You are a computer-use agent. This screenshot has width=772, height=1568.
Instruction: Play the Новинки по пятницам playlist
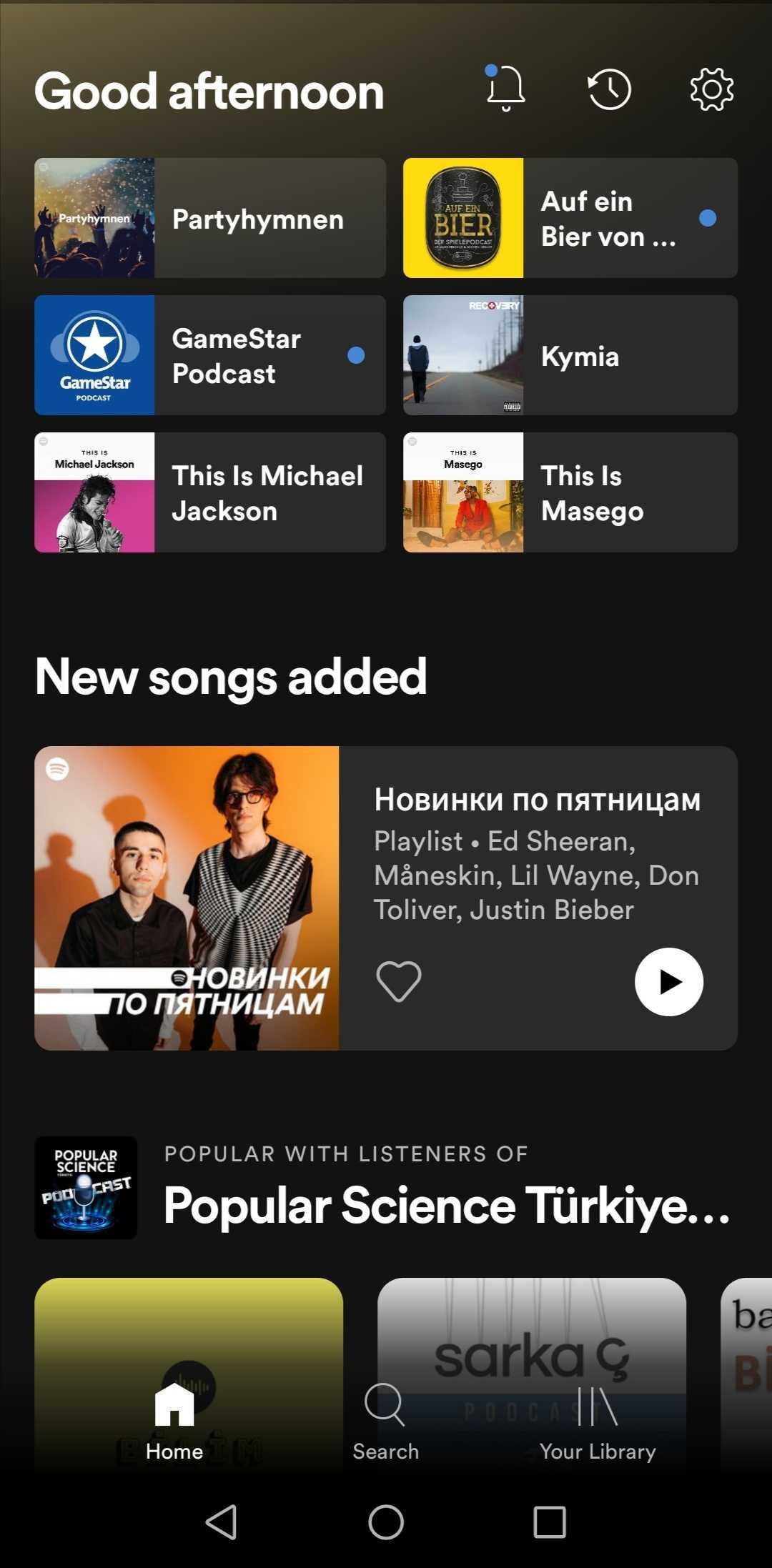(669, 982)
